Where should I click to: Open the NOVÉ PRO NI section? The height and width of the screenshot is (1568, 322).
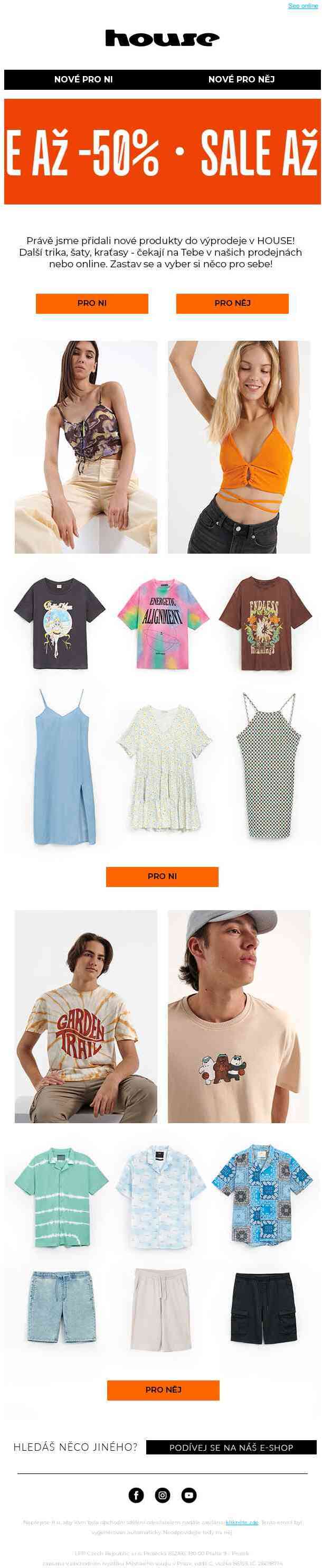coord(83,79)
